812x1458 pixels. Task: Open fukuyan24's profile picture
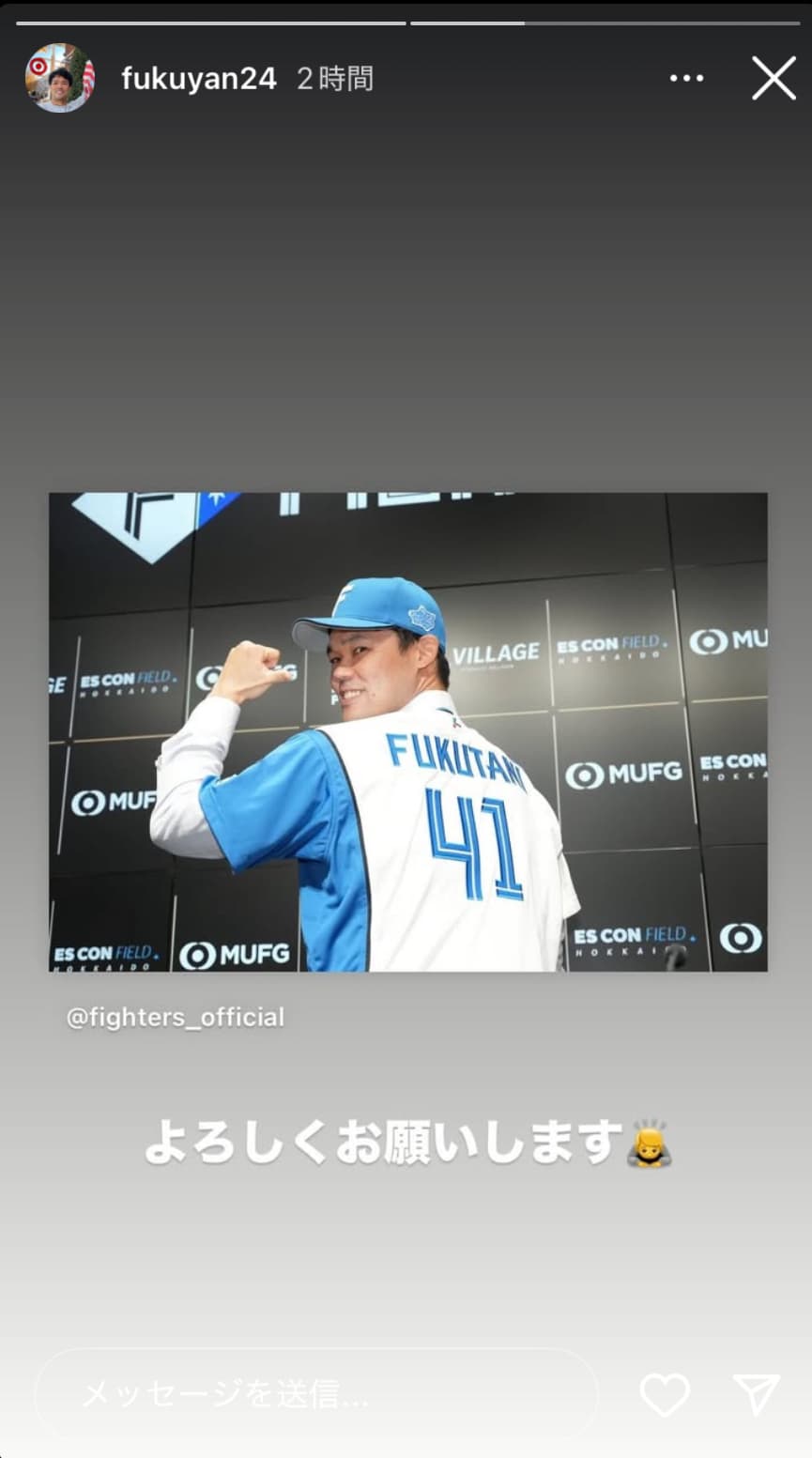tap(59, 78)
